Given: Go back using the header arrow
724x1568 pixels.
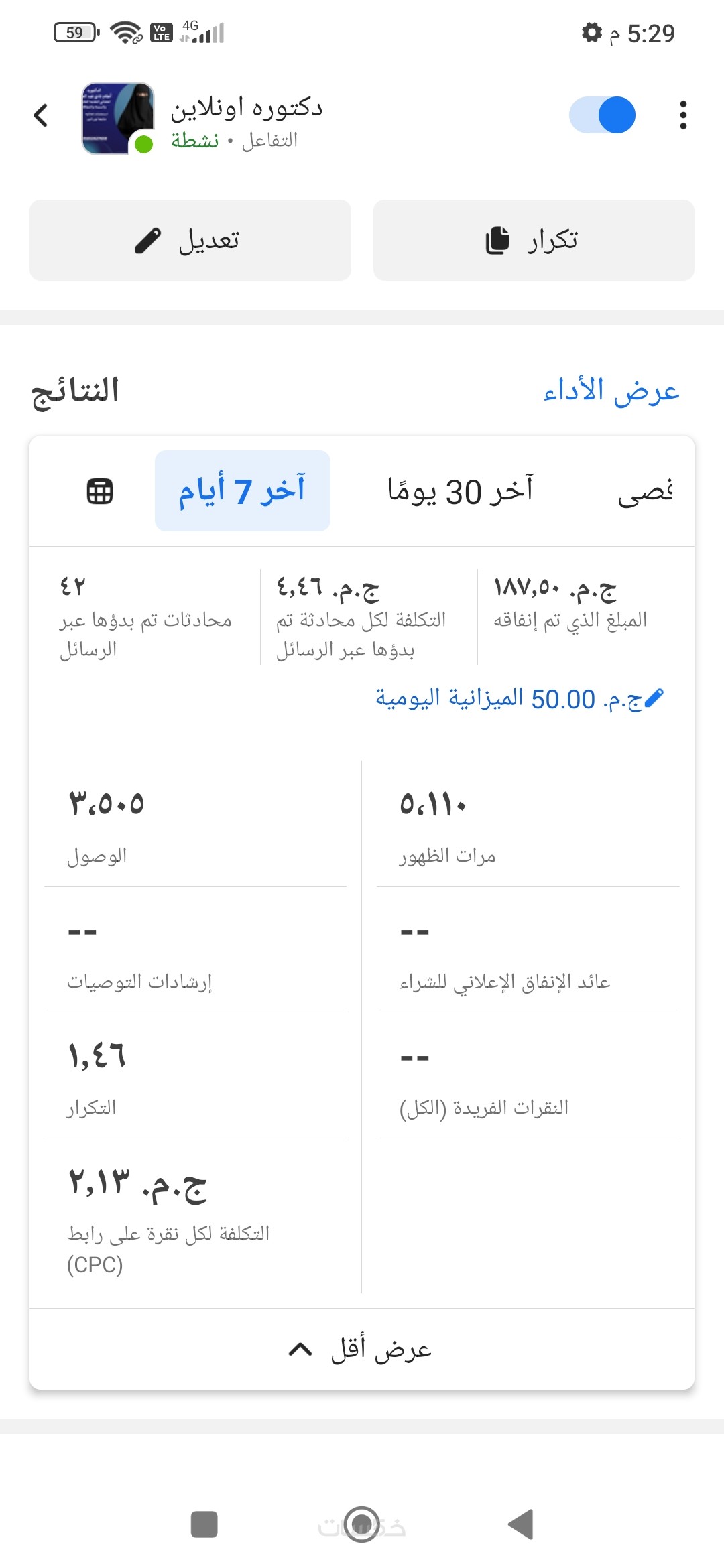Looking at the screenshot, I should click(41, 115).
